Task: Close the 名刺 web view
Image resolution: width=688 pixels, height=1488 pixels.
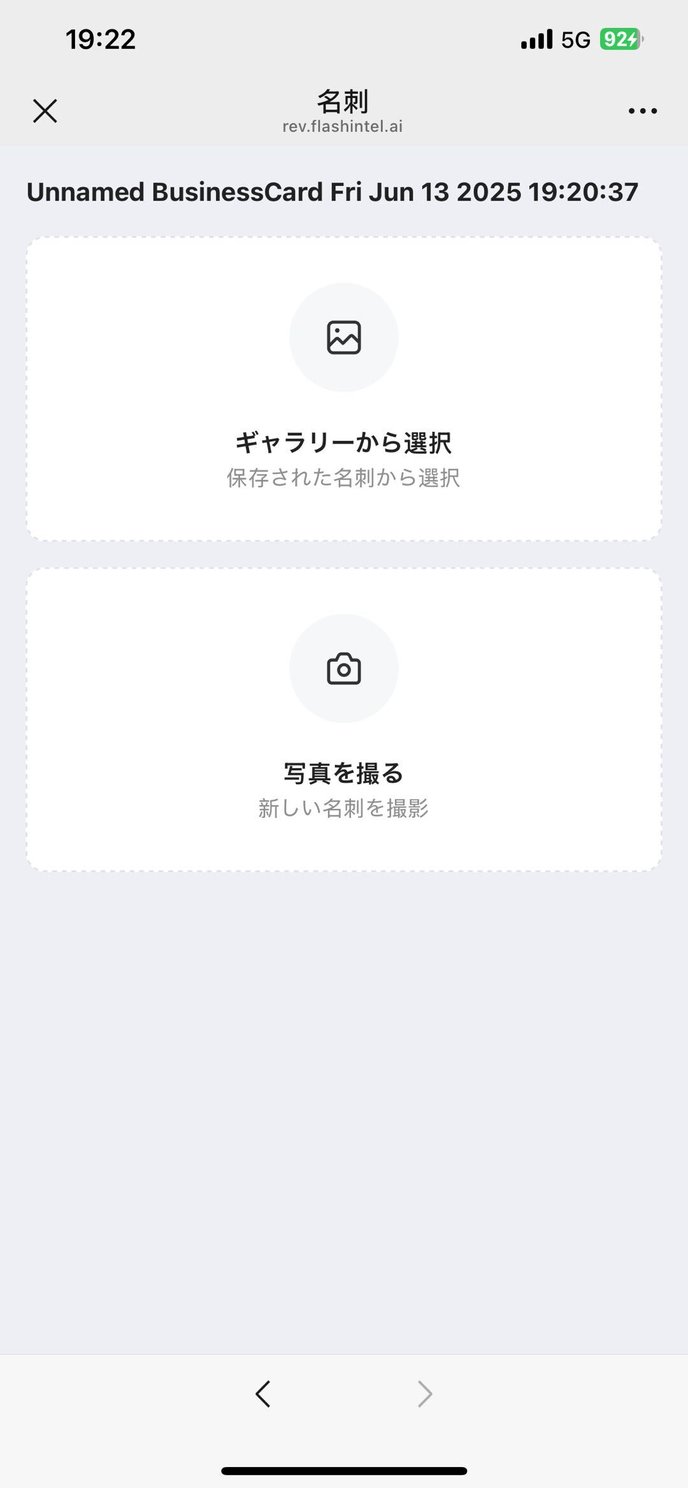Action: pos(45,111)
